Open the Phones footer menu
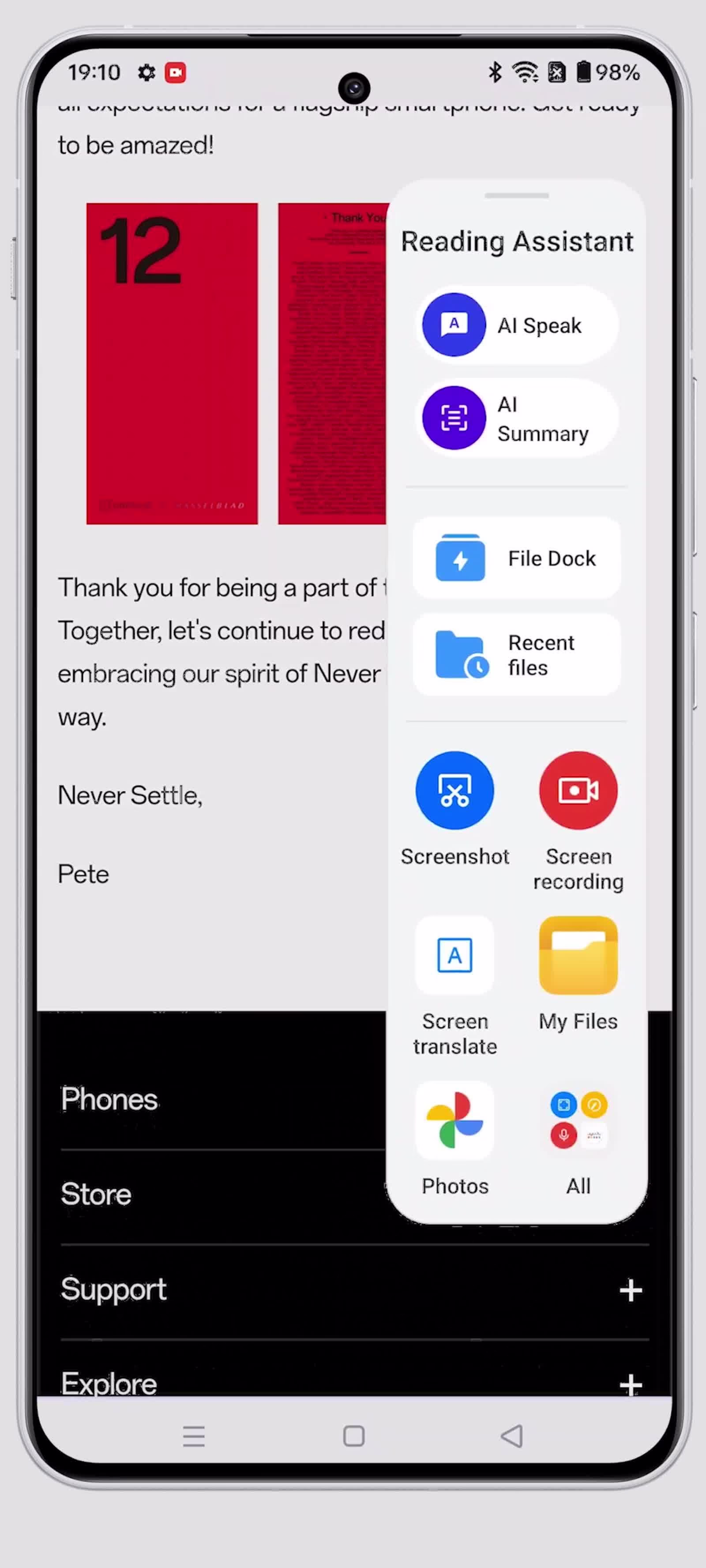Image resolution: width=706 pixels, height=1568 pixels. pos(109,1099)
